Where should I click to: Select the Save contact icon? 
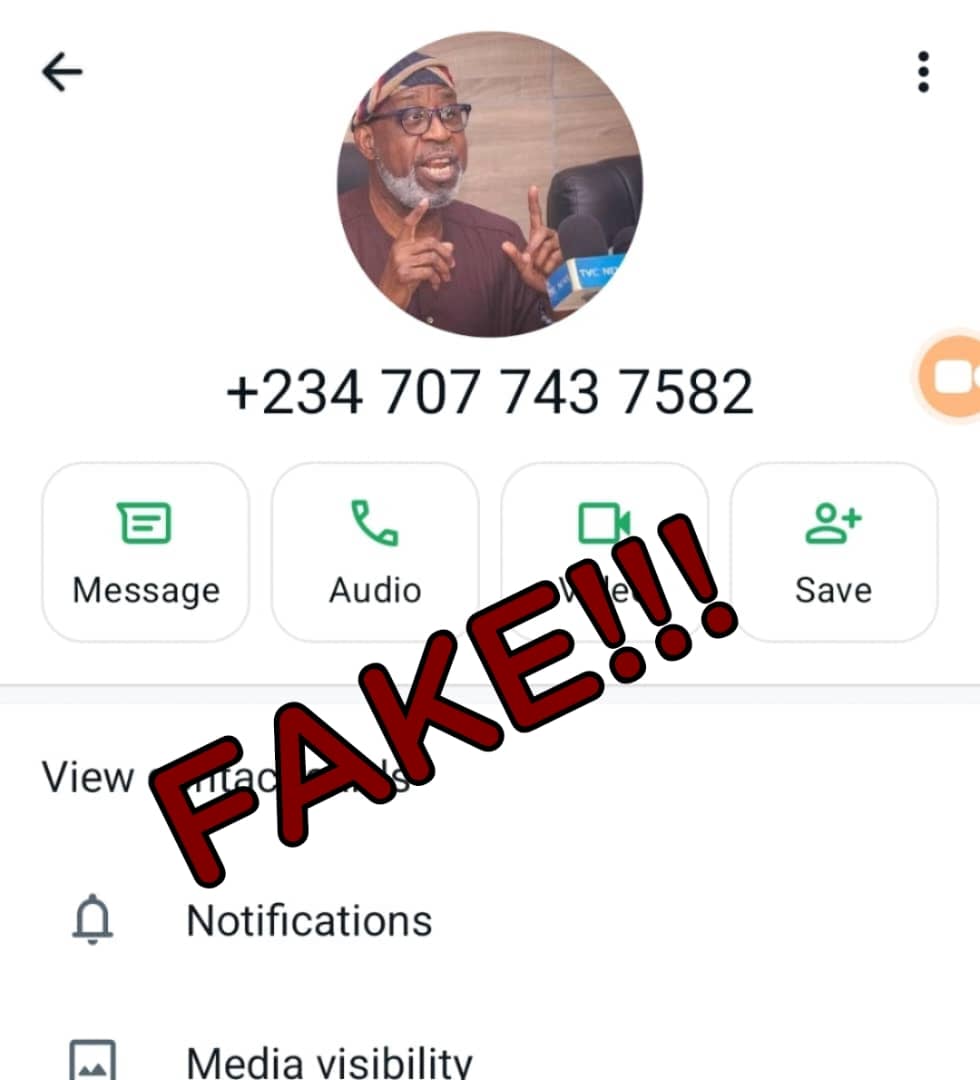click(x=833, y=520)
